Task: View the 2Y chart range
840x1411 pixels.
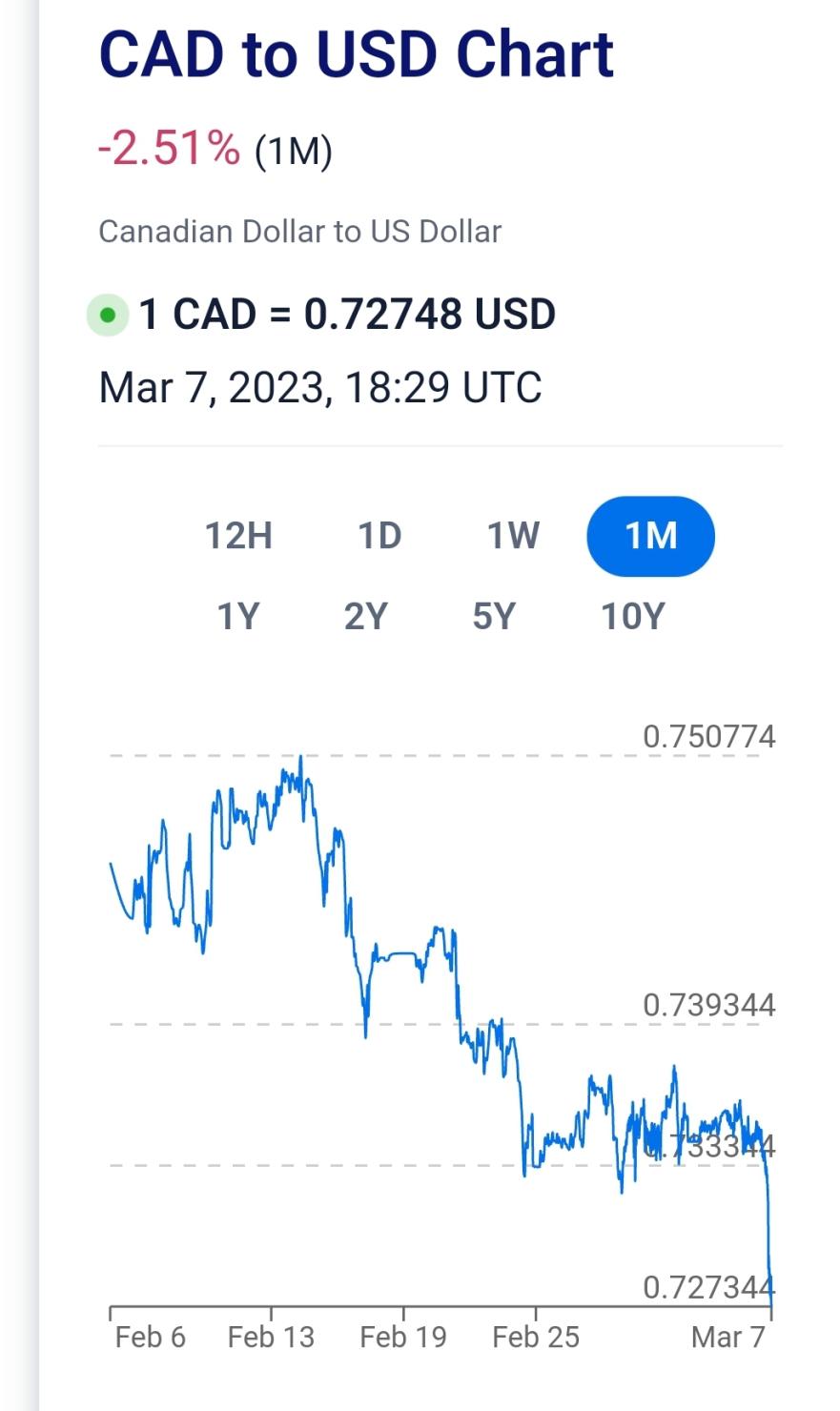Action: tap(366, 617)
